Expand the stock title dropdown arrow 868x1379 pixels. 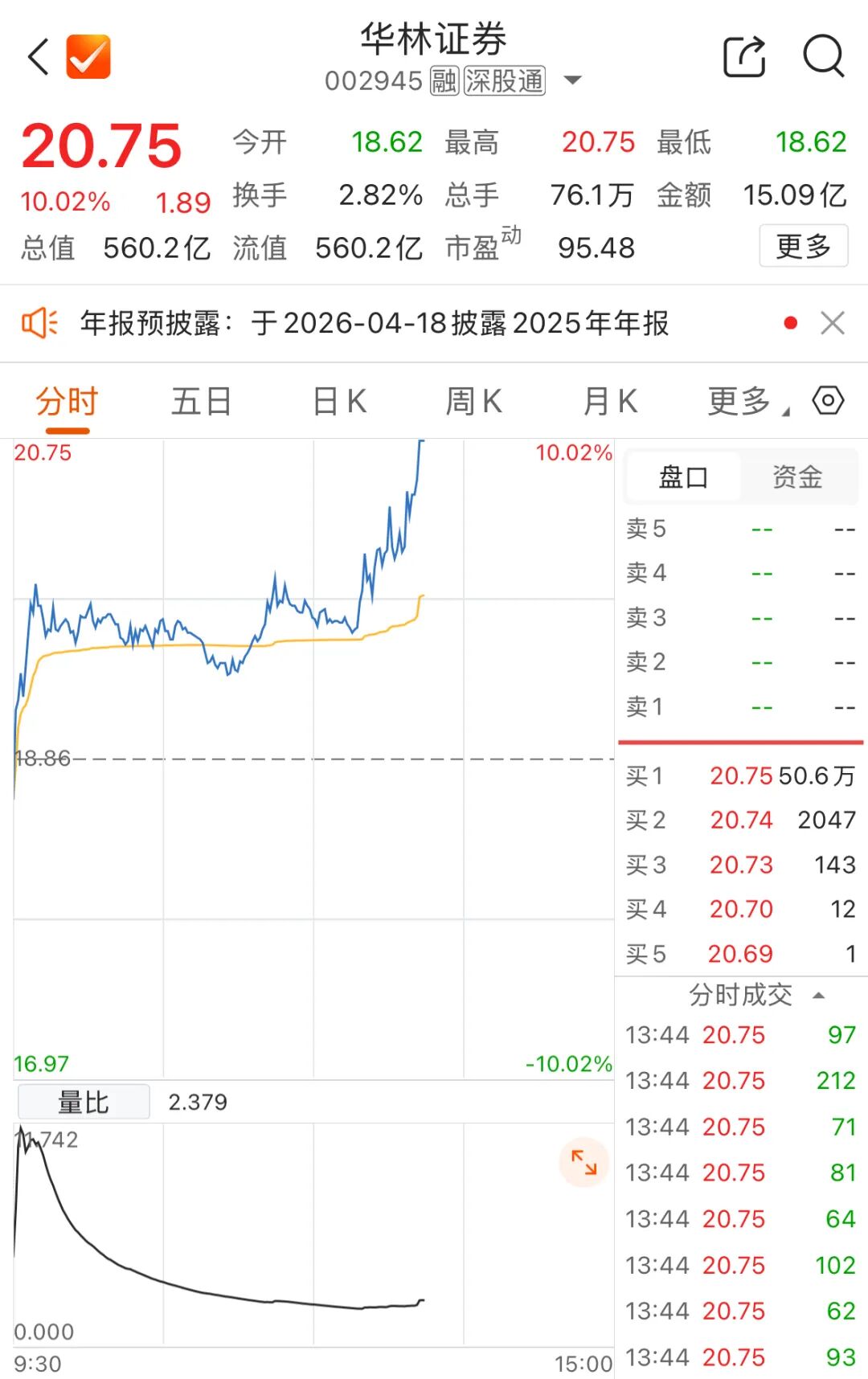[x=572, y=80]
